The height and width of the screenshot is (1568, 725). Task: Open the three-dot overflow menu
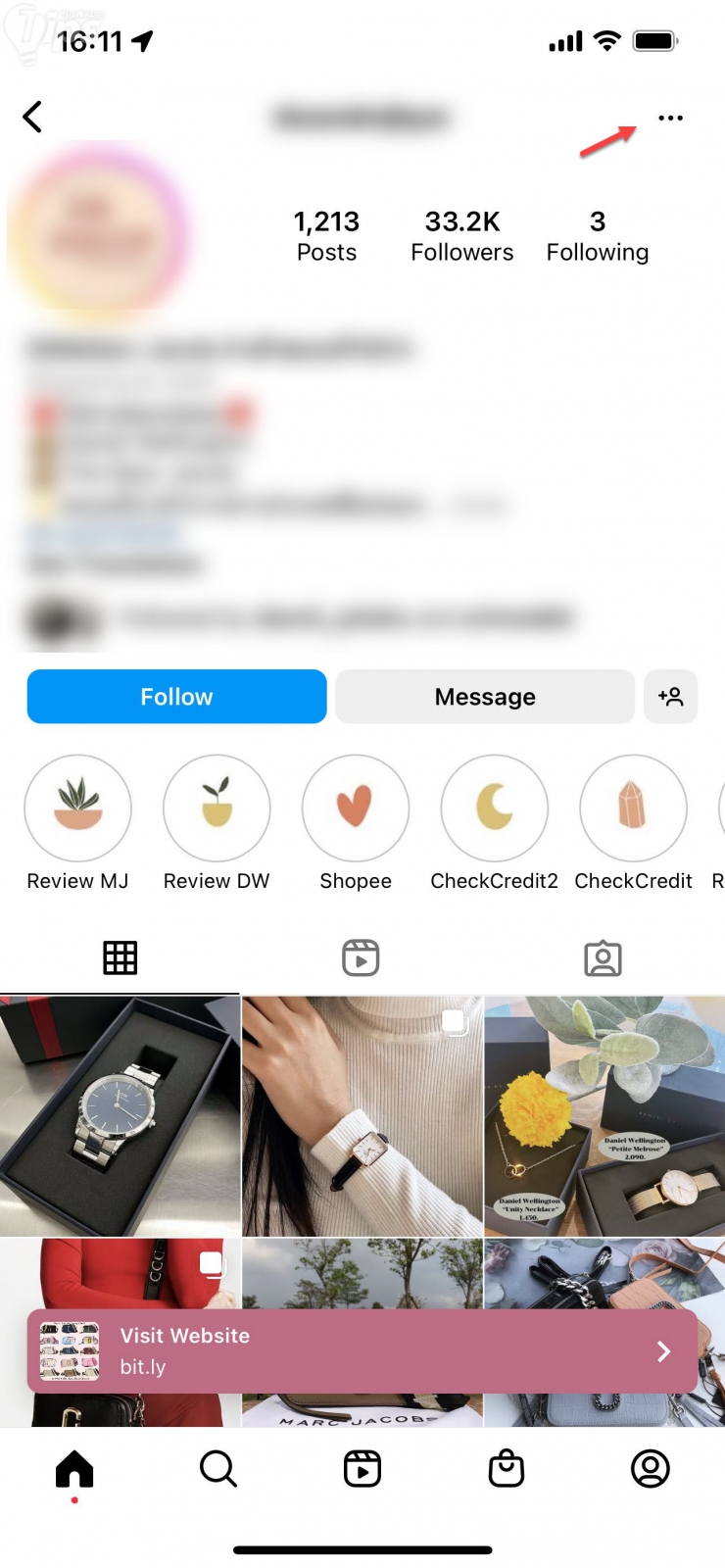point(670,118)
